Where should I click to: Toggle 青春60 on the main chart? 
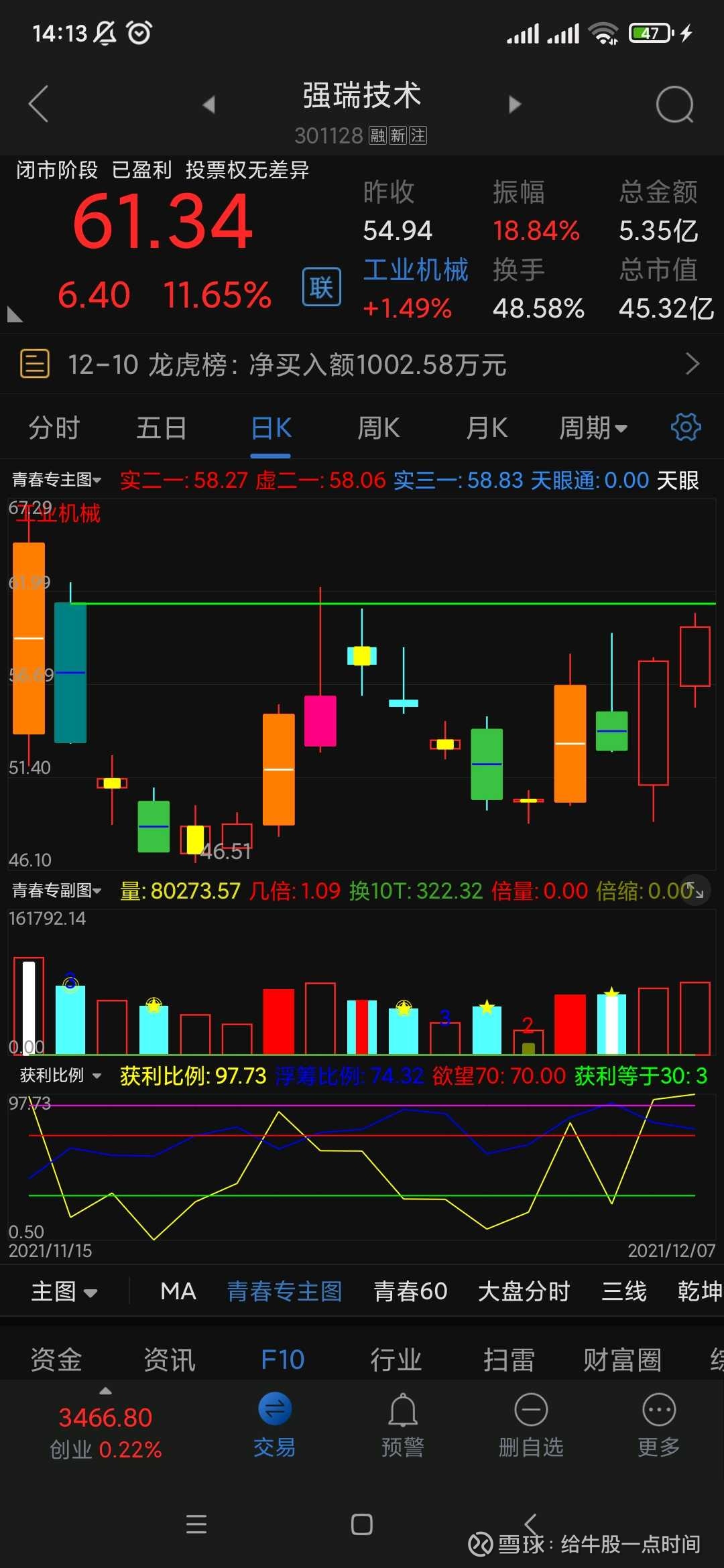[x=411, y=1290]
